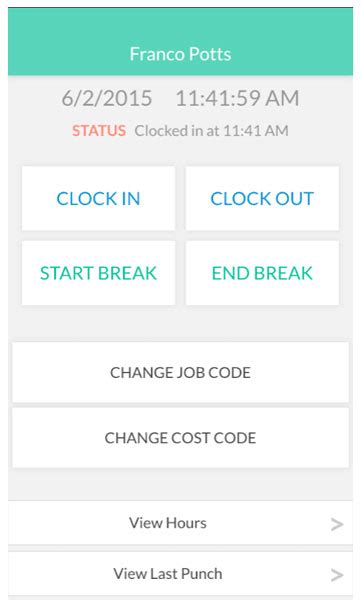
Task: Tap the Clock In button
Action: [98, 198]
